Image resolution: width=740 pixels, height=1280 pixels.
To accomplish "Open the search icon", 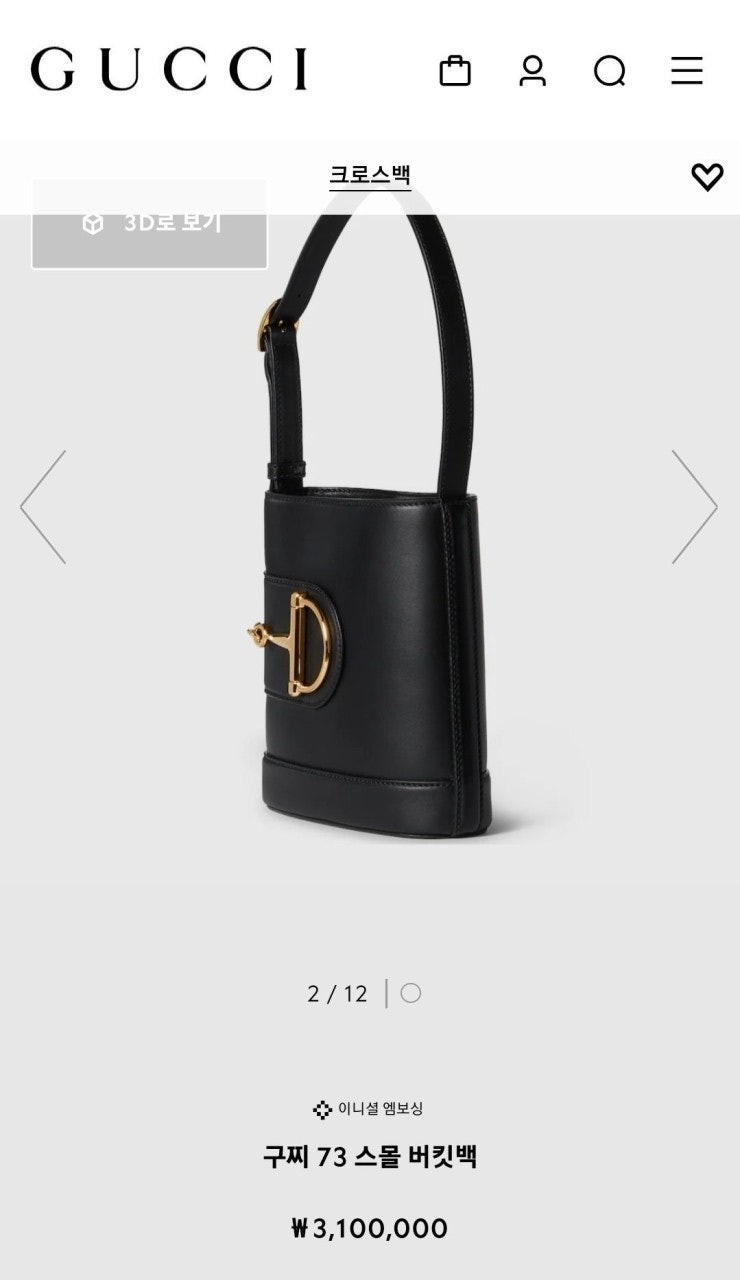I will (x=609, y=71).
